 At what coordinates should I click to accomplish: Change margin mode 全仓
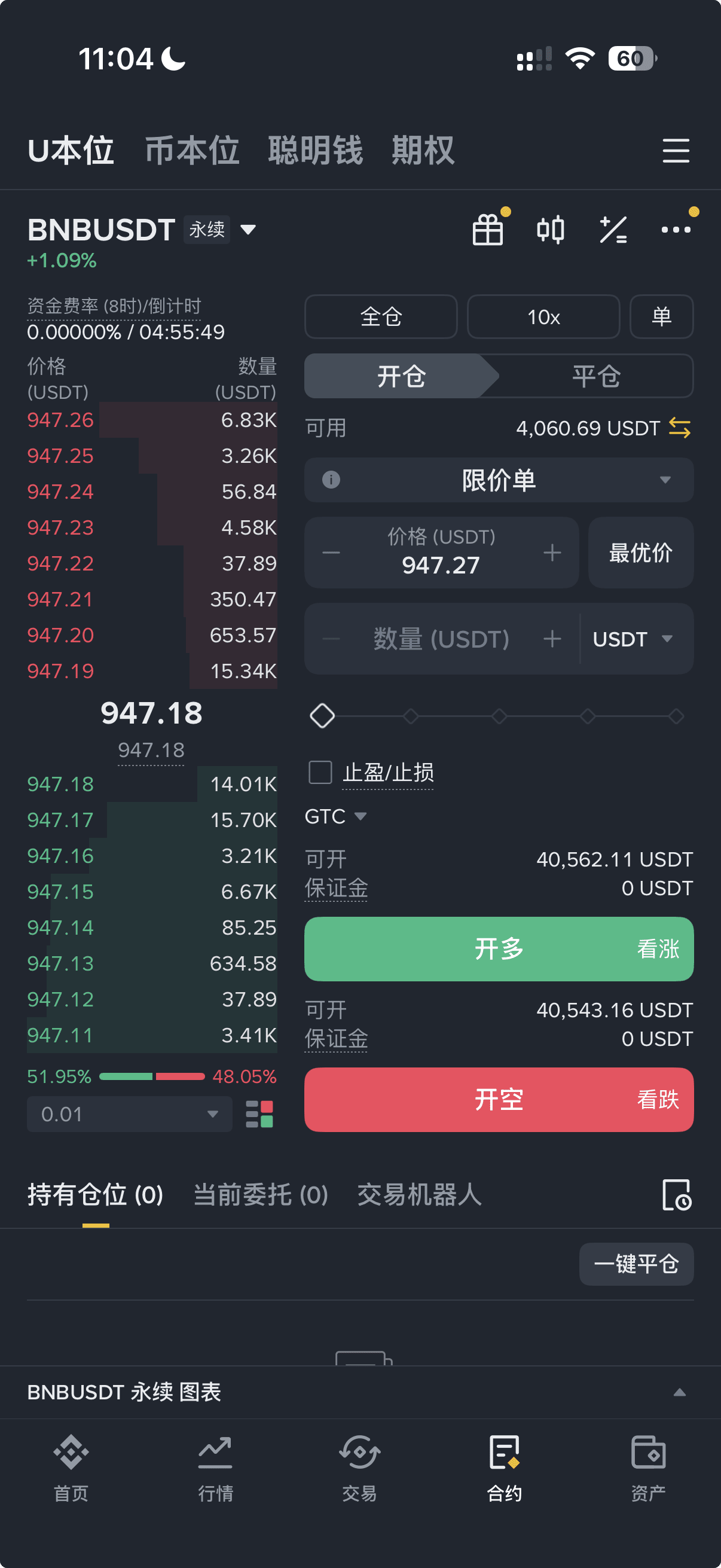(x=381, y=316)
